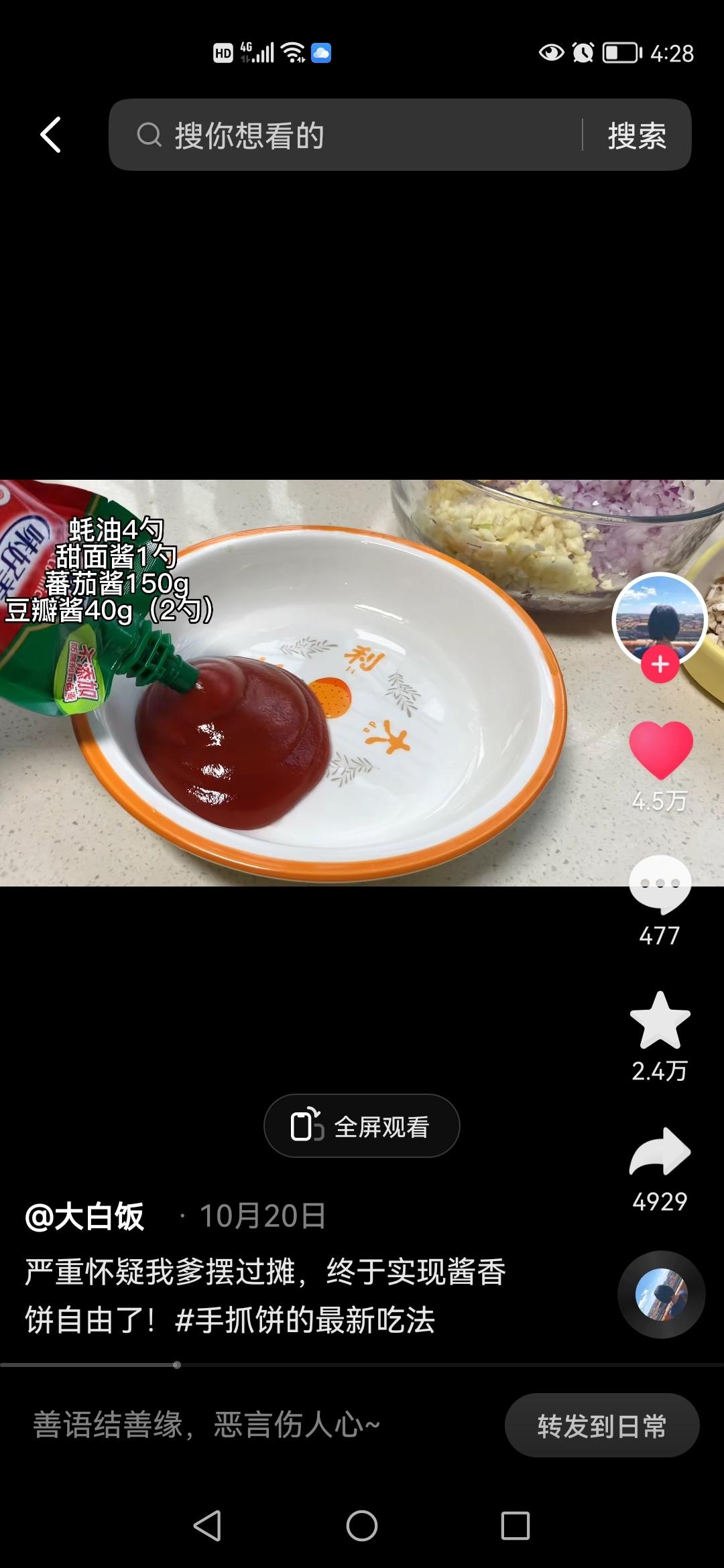Screen dimensions: 724x1568
Task: Open the rotating music disc
Action: click(x=661, y=1295)
